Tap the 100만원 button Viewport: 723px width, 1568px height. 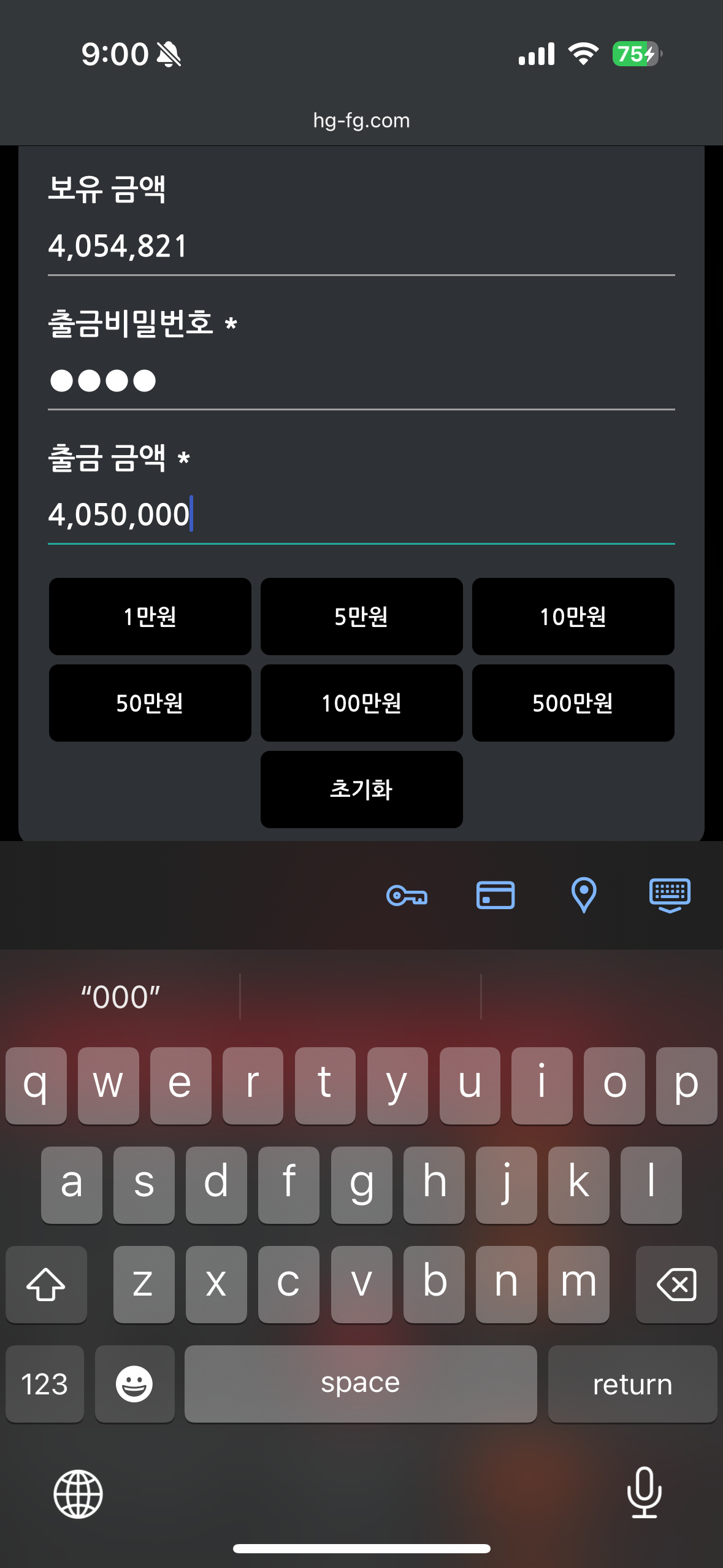[x=362, y=703]
